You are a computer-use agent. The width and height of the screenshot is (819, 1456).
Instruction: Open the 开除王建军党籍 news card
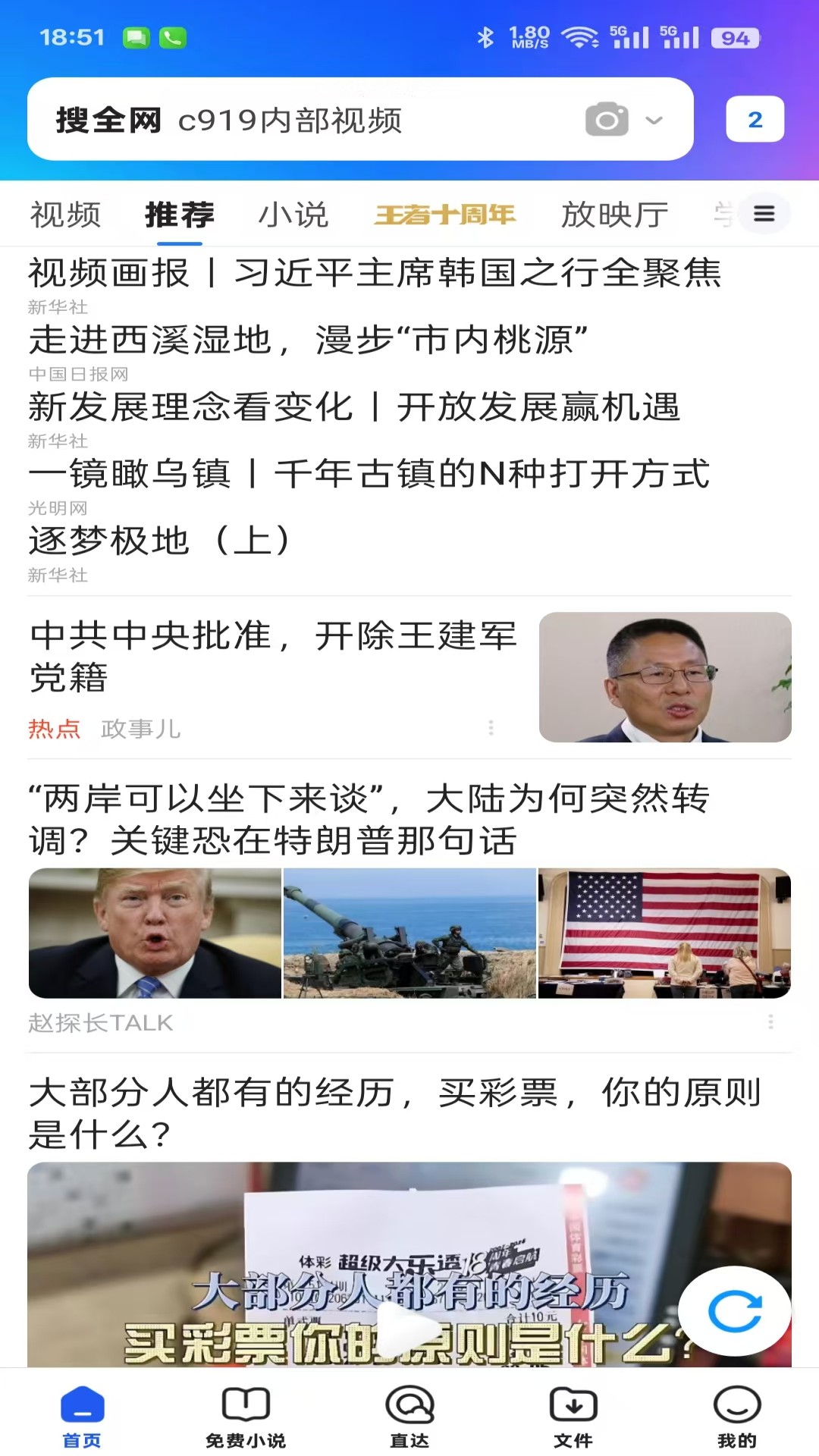(273, 656)
